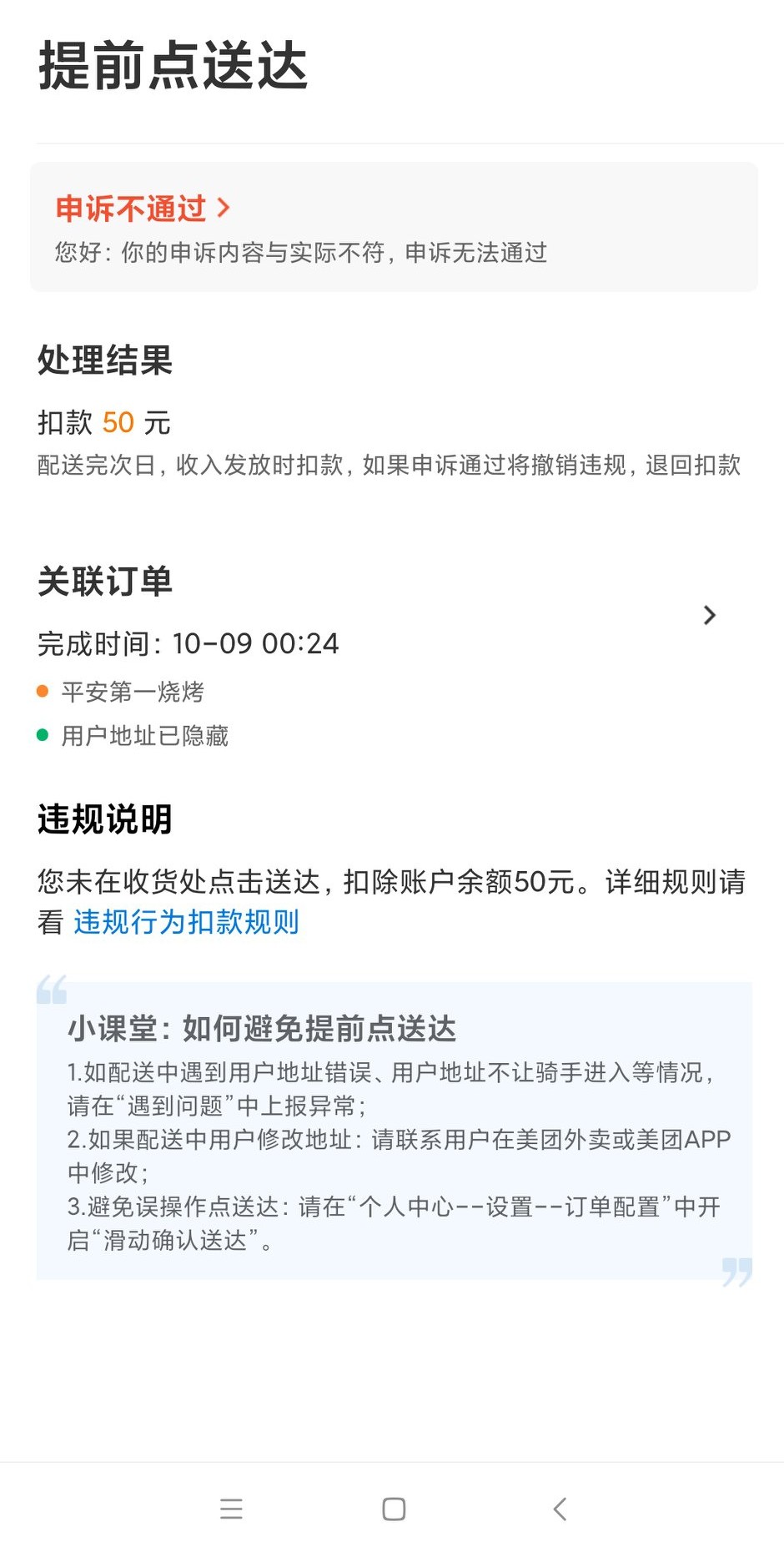Tap the green dot beside 用户地址已隐藏
Viewport: 784px width, 1557px height.
[42, 735]
